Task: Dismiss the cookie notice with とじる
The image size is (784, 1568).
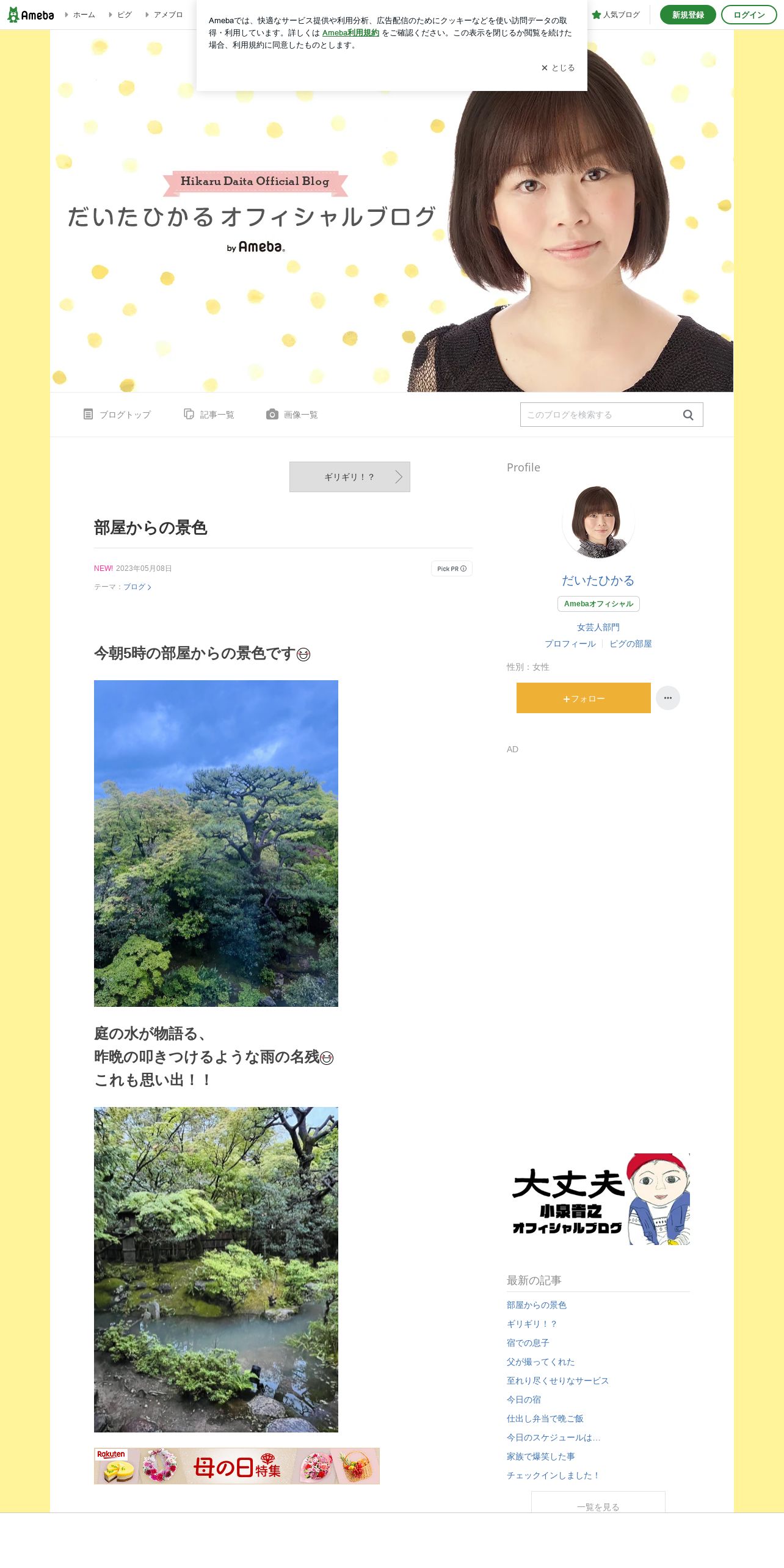Action: coord(557,68)
